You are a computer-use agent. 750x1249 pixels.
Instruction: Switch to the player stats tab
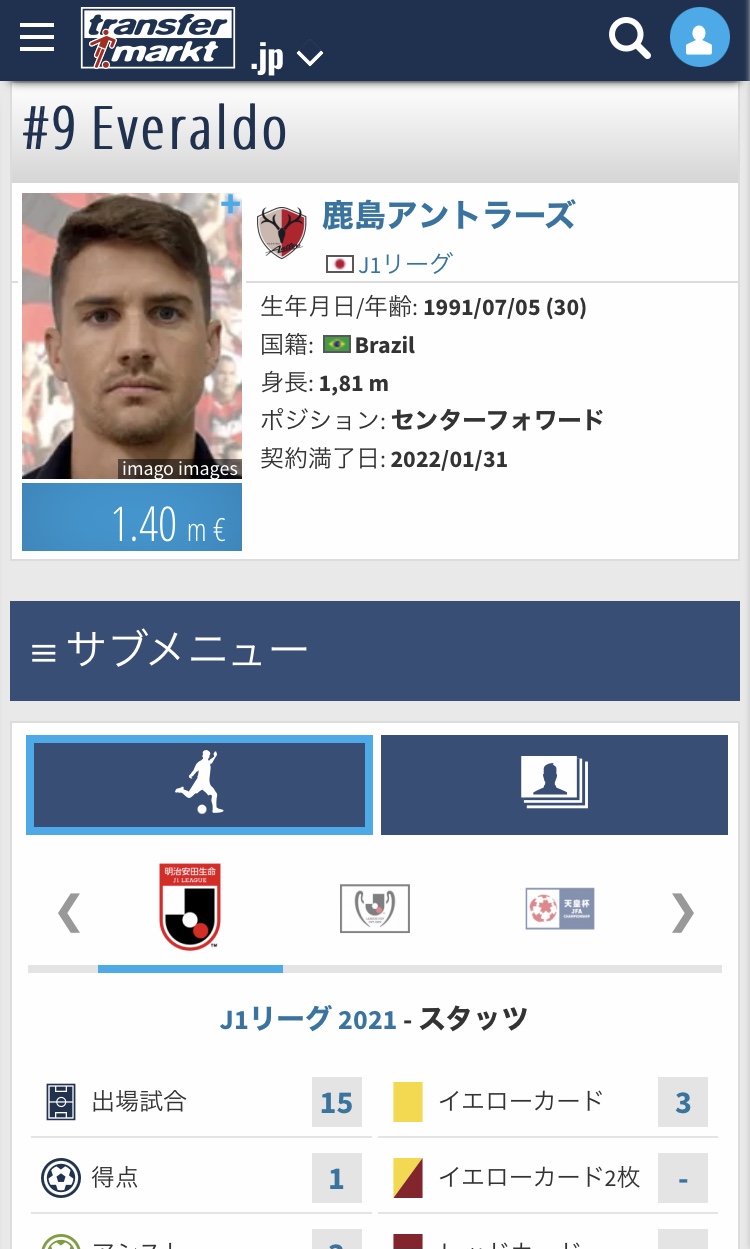click(x=199, y=785)
